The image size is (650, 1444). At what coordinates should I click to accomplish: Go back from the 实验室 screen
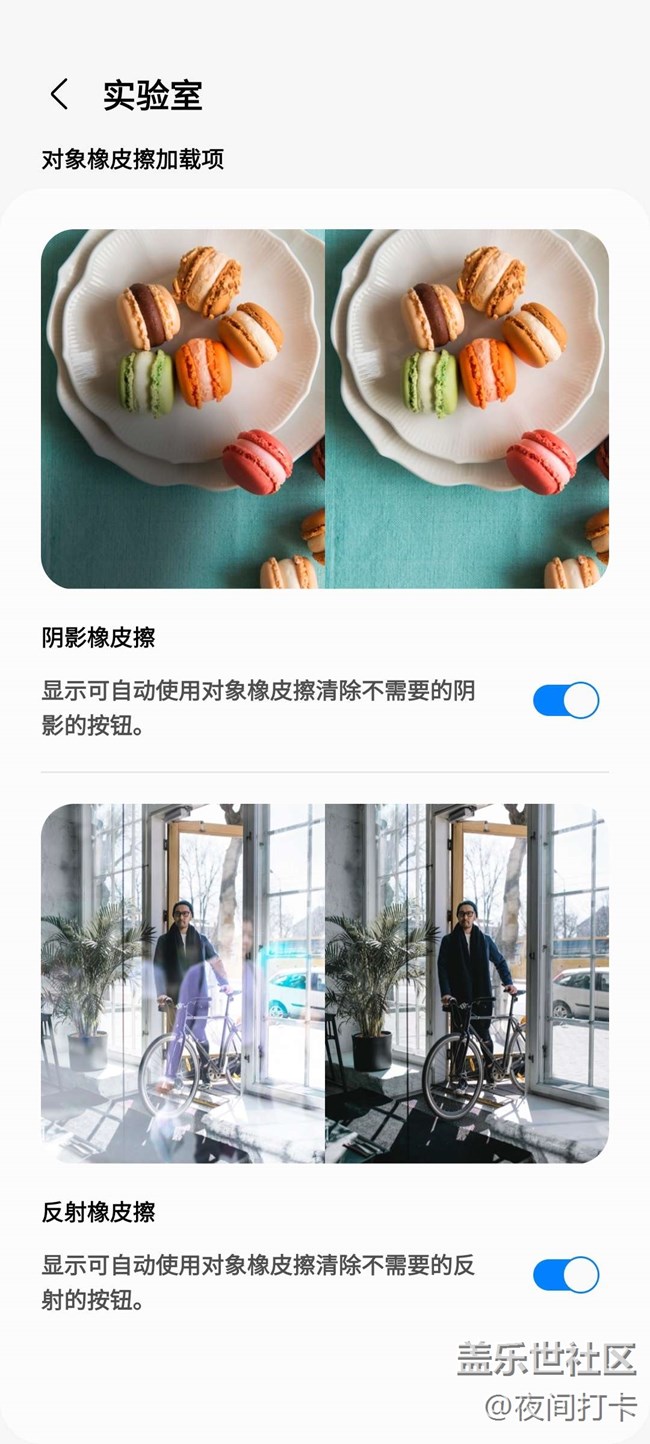click(x=59, y=95)
